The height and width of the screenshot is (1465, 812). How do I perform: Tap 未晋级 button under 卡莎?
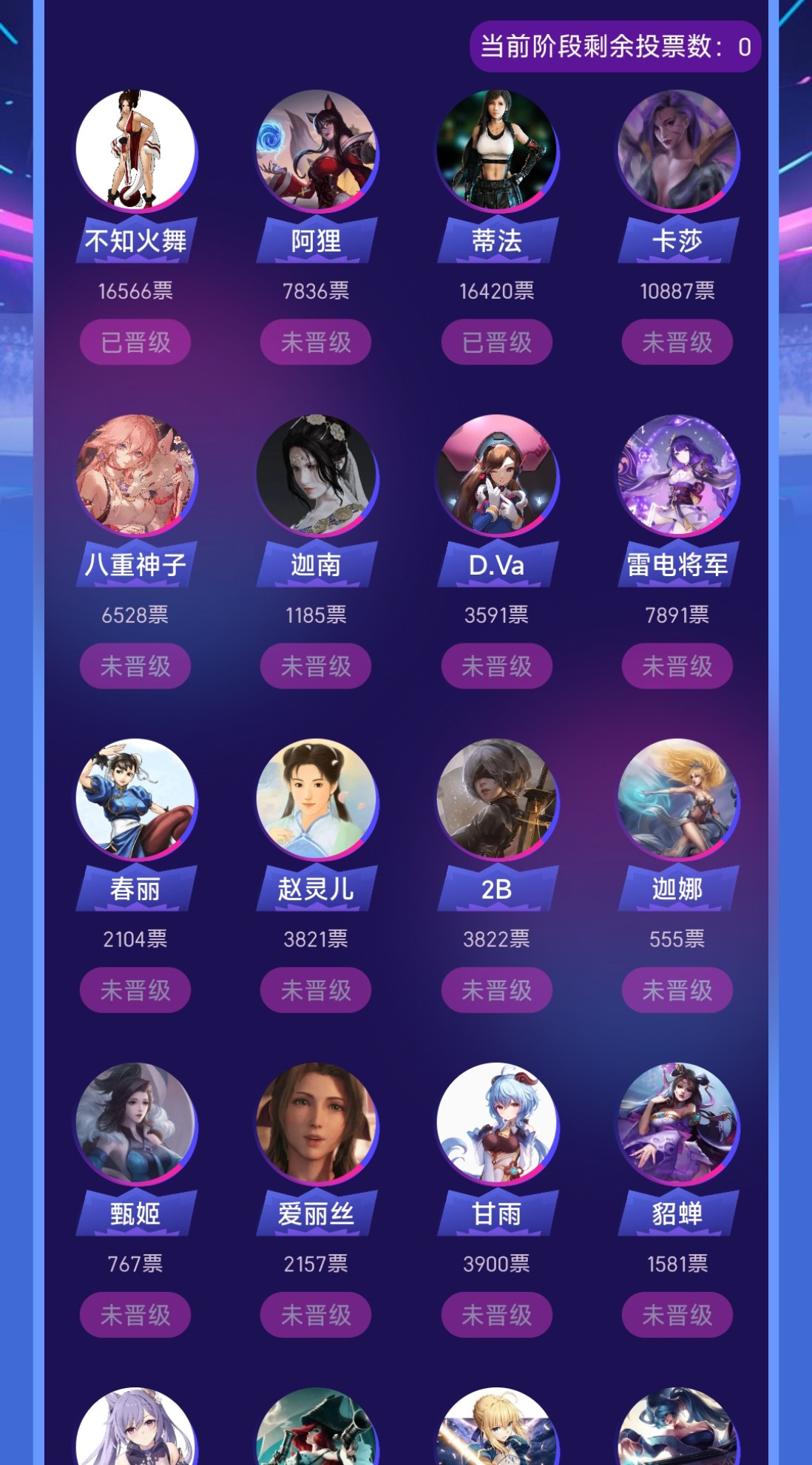pyautogui.click(x=677, y=342)
